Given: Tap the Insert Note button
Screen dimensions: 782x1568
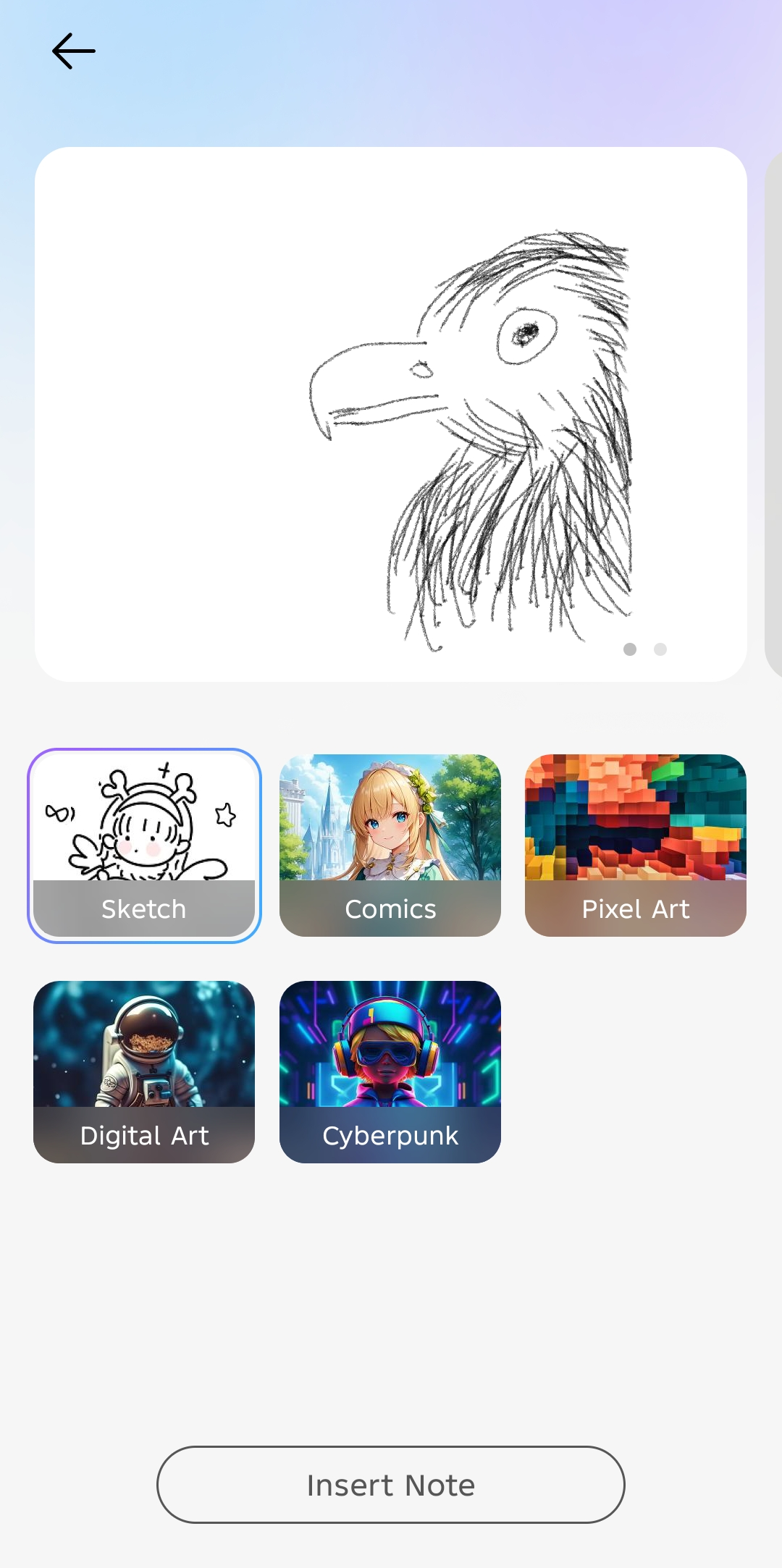Looking at the screenshot, I should [x=391, y=1485].
